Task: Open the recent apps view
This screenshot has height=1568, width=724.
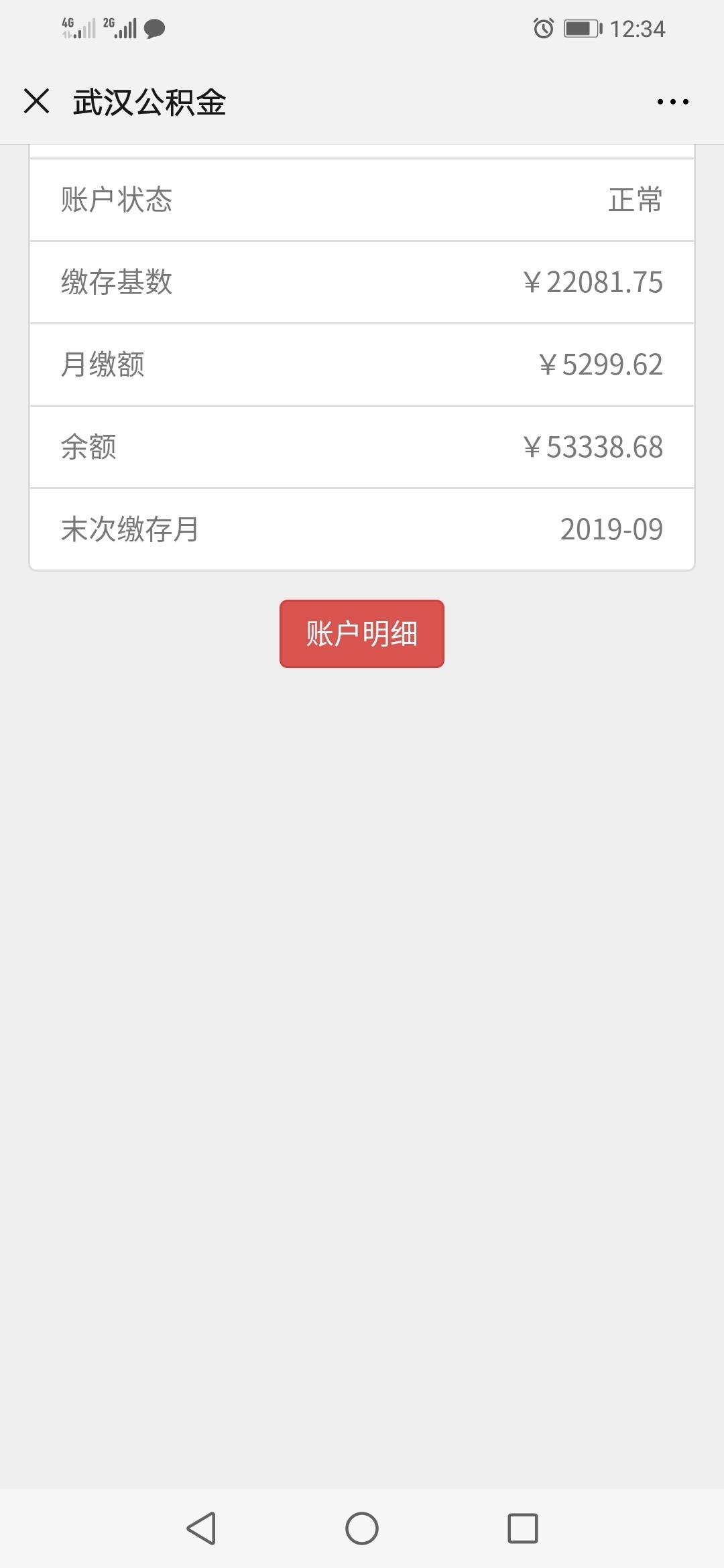Action: coord(523,1528)
